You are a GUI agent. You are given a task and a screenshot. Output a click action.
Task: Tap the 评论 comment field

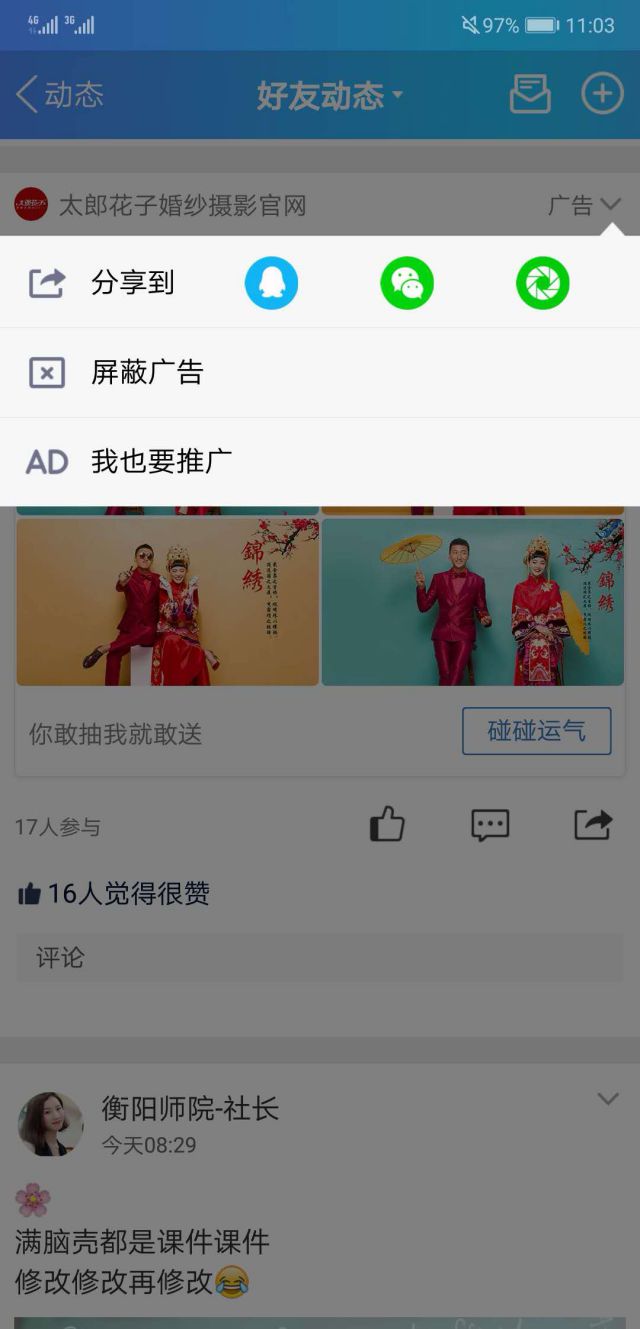[x=319, y=958]
